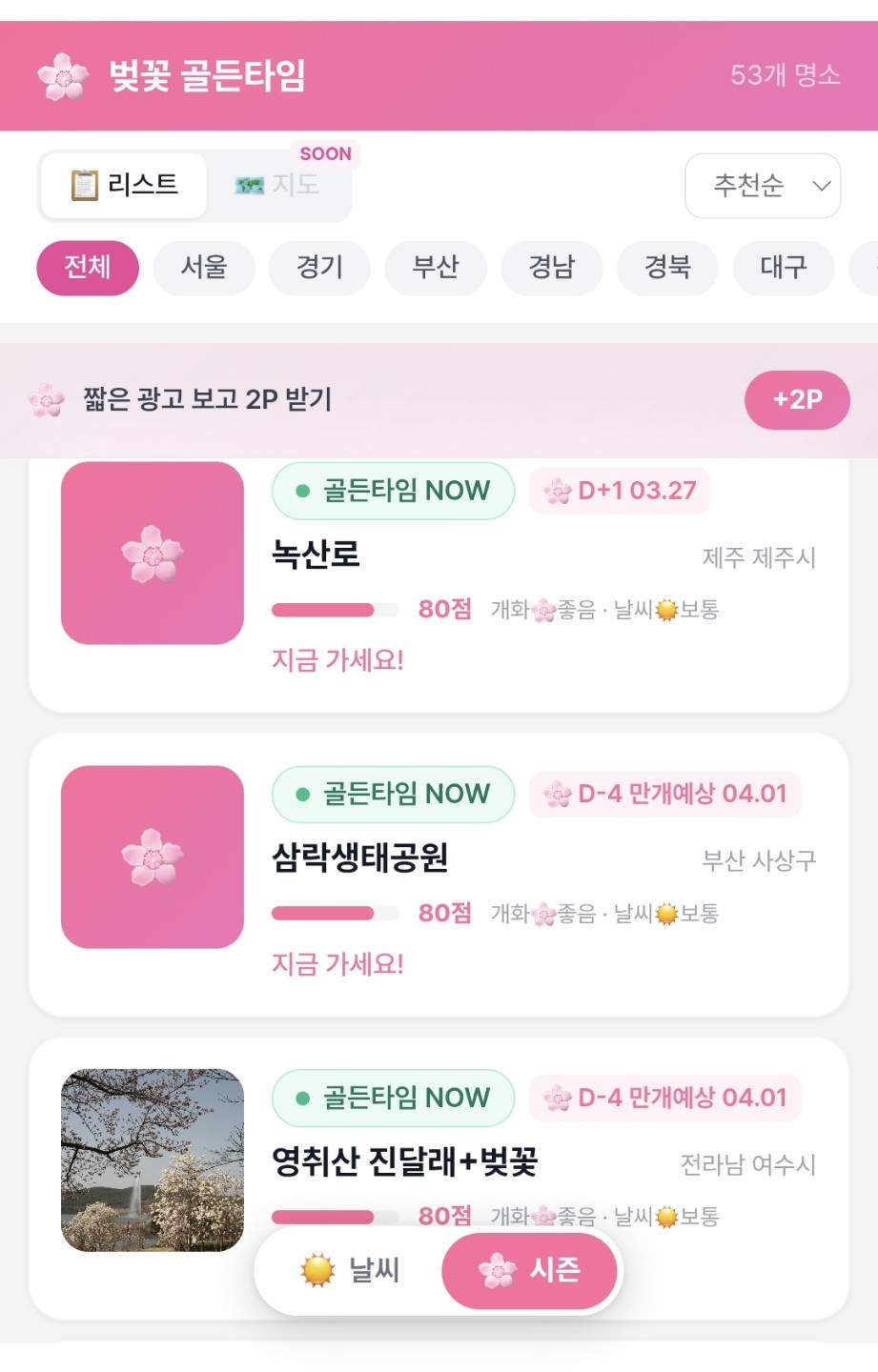Filter spots by 경북

[x=667, y=268]
